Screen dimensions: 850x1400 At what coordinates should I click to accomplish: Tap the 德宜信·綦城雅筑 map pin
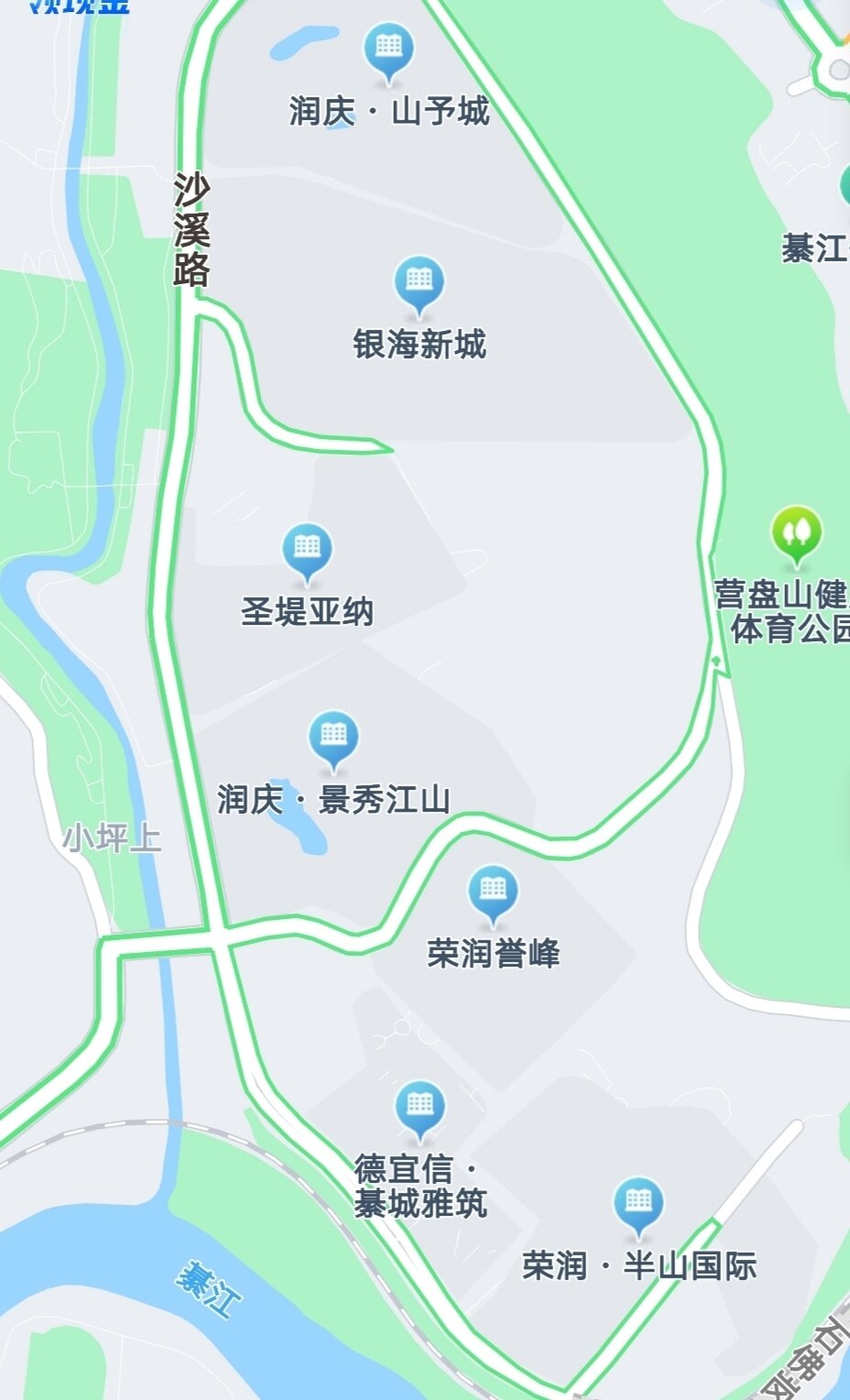pyautogui.click(x=420, y=1107)
